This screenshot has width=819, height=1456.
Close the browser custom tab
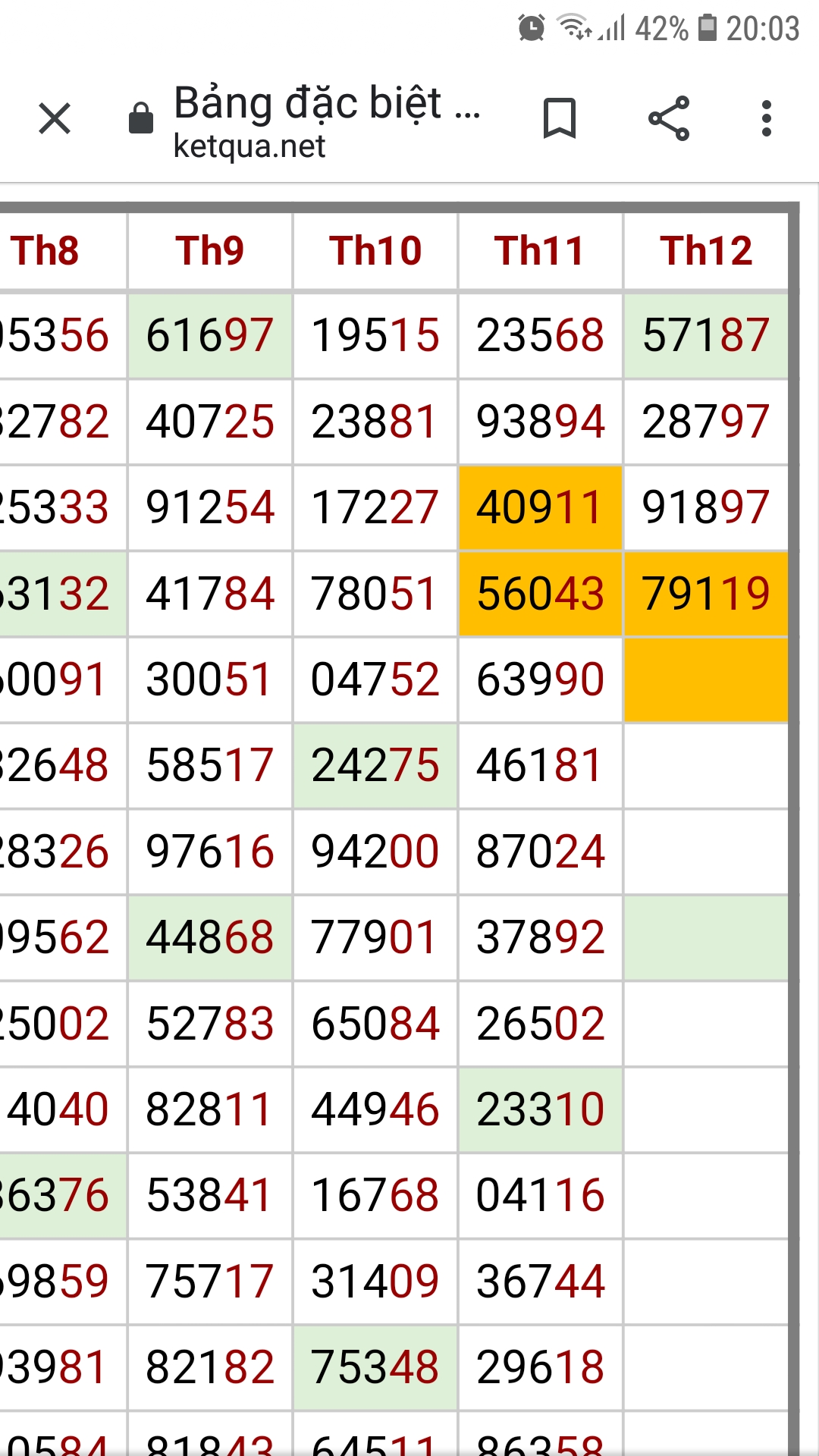(x=55, y=119)
